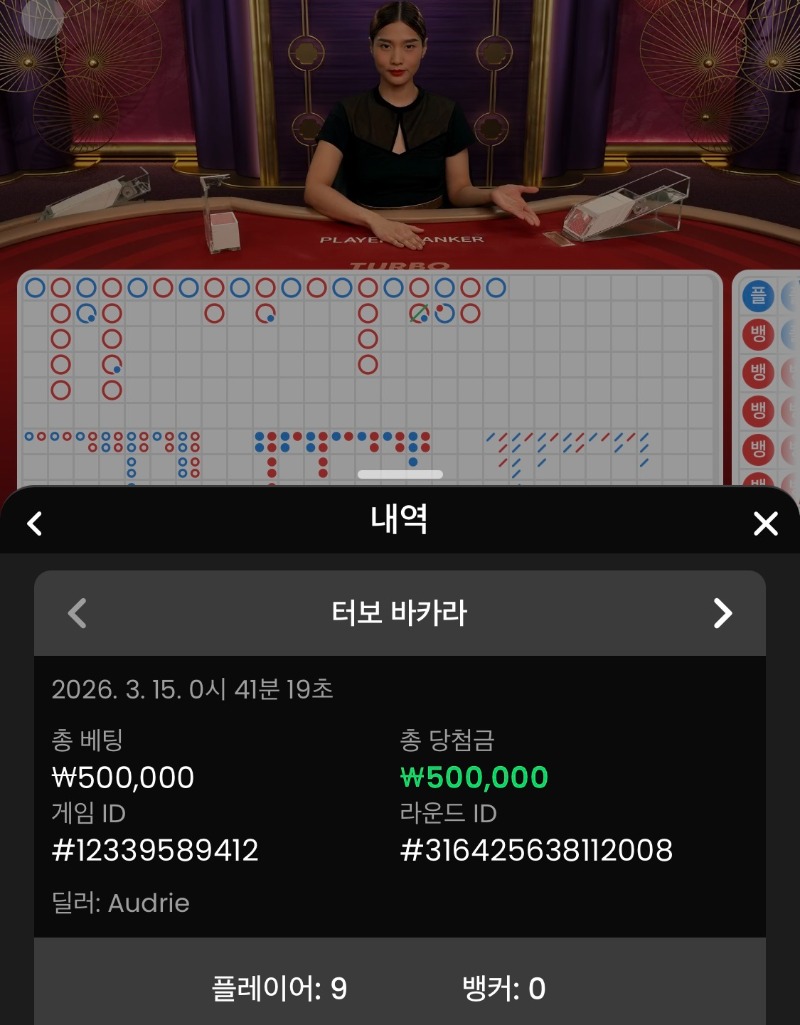This screenshot has height=1025, width=800.
Task: Close the 내역 history panel
Action: pos(765,523)
